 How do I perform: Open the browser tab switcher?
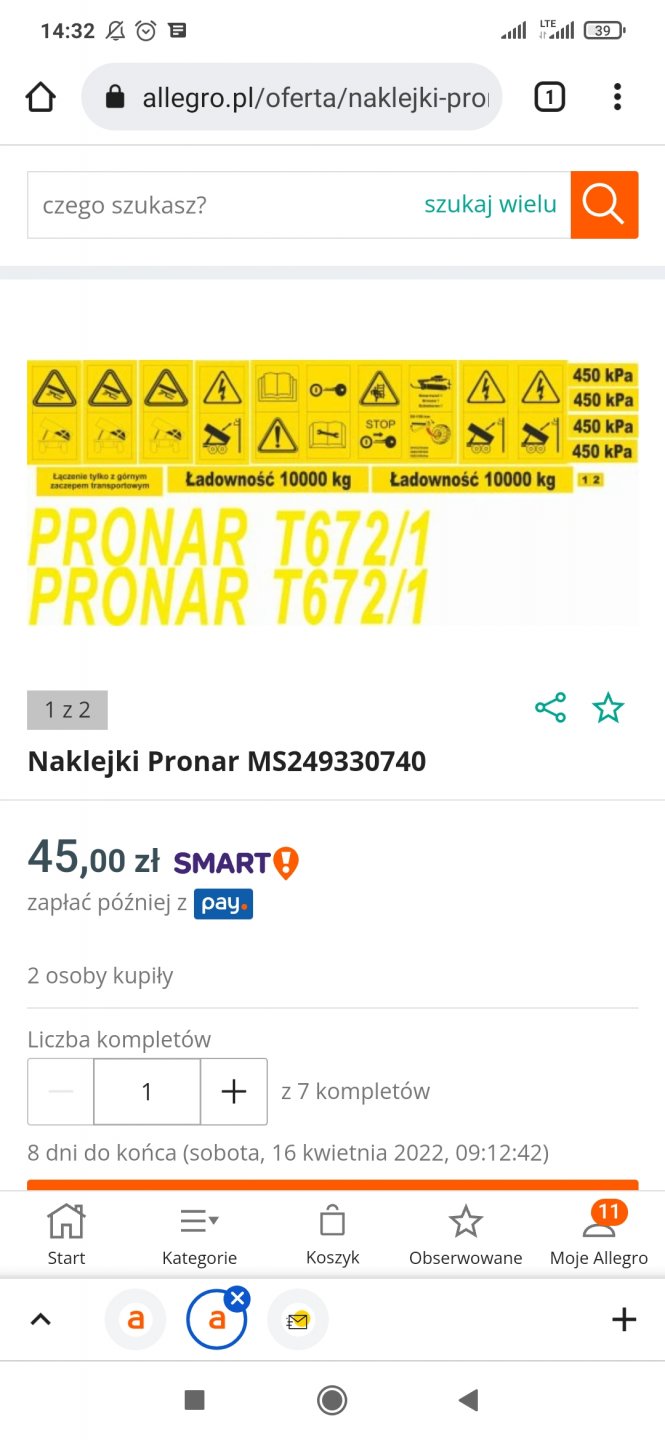pyautogui.click(x=549, y=97)
